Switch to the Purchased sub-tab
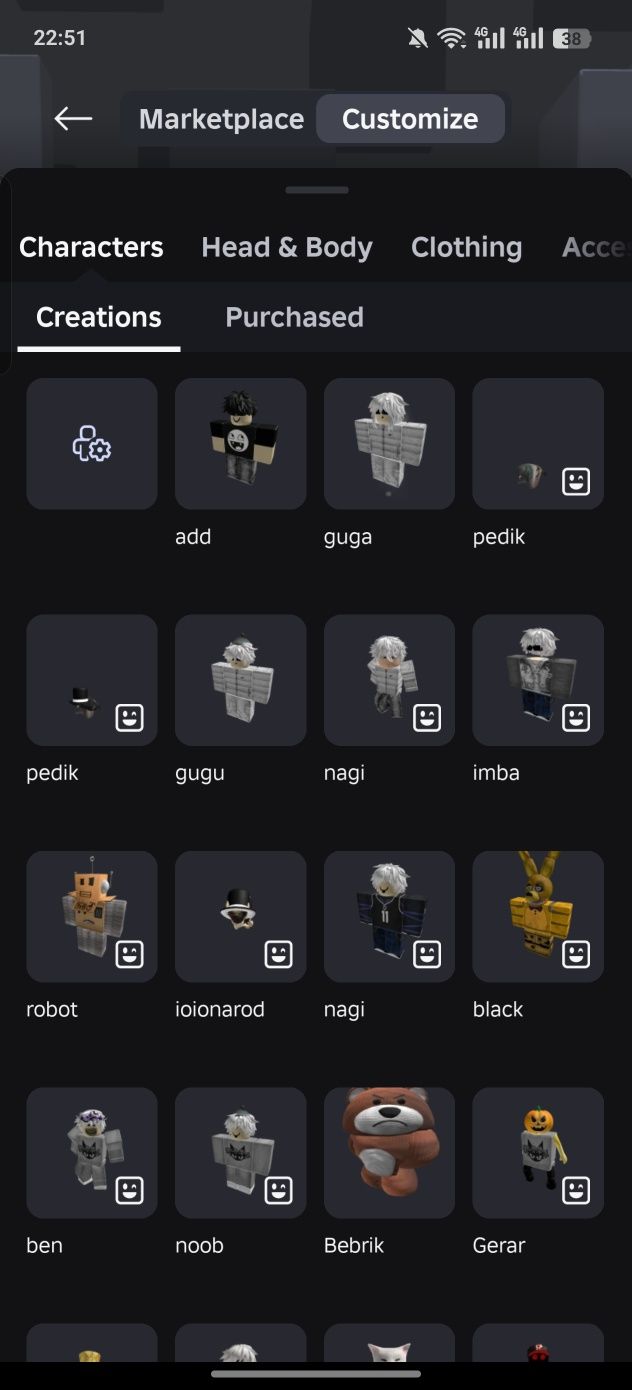Viewport: 632px width, 1390px height. (294, 317)
